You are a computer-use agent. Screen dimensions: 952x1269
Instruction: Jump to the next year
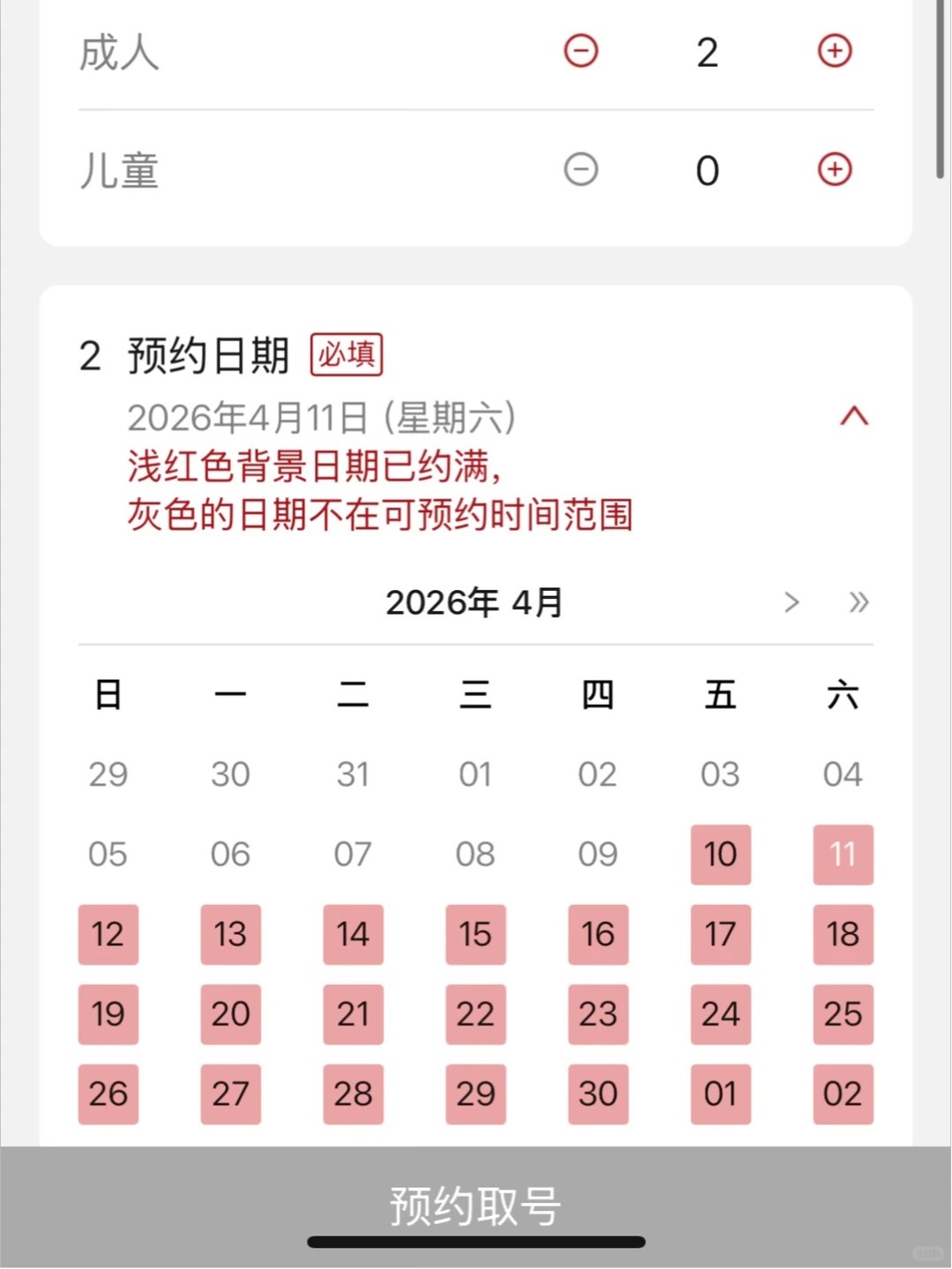click(x=859, y=602)
